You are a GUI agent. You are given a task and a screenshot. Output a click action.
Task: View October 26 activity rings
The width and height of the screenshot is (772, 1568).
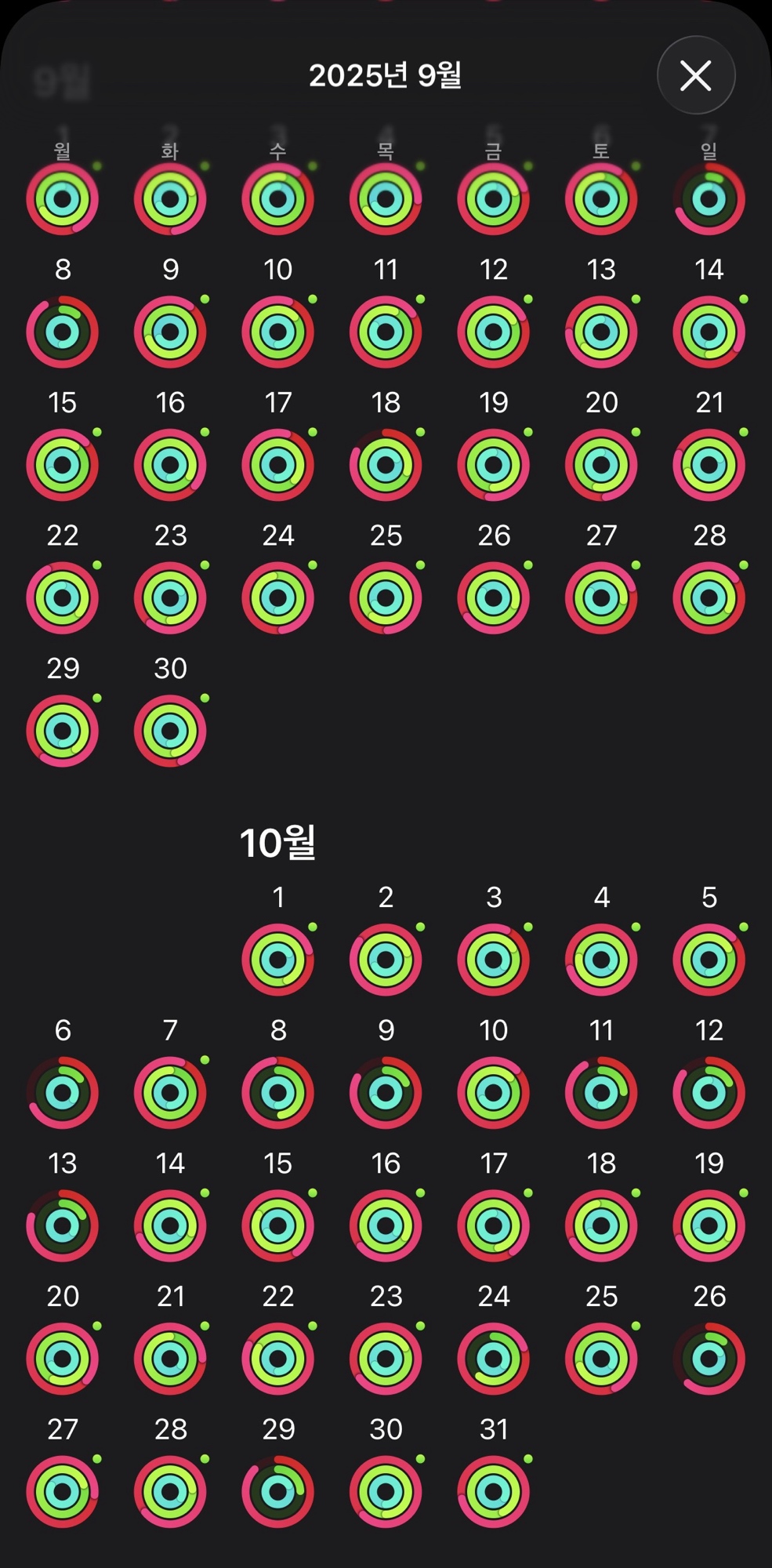tap(709, 1359)
